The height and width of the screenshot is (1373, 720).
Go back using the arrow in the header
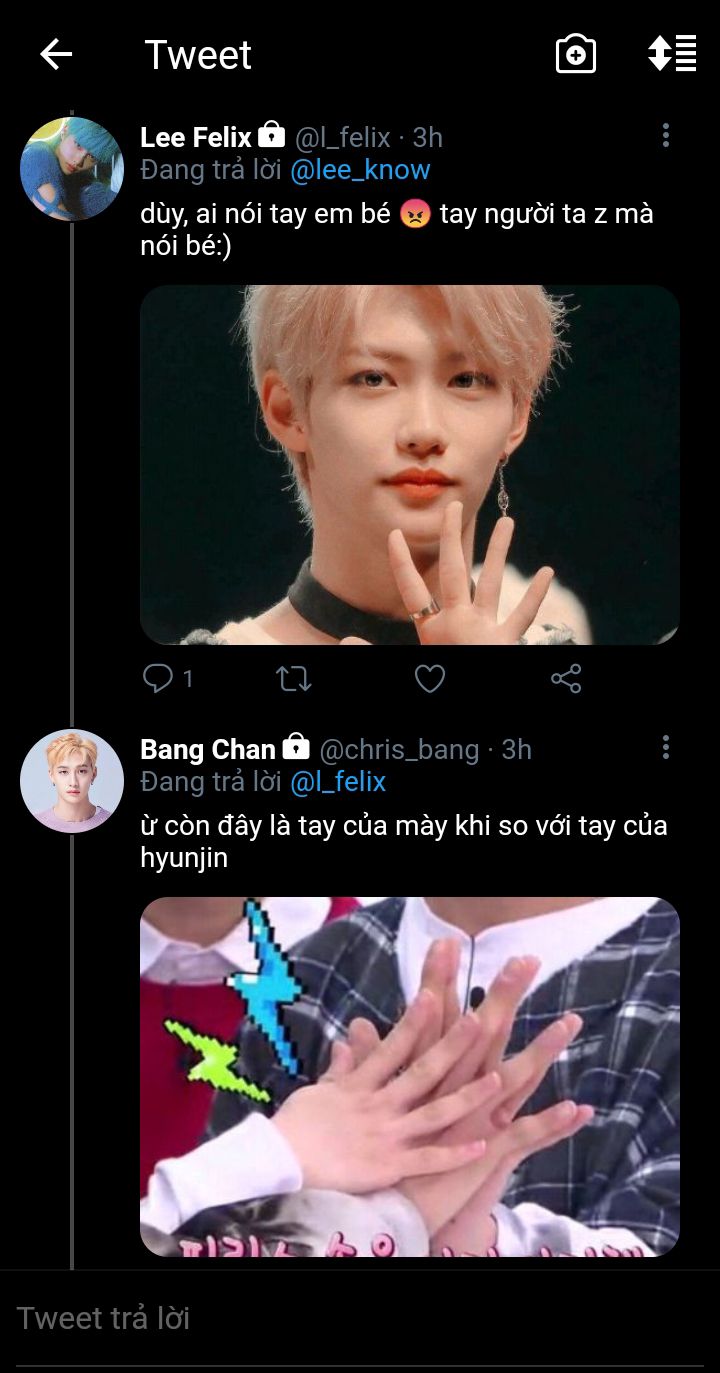(56, 54)
